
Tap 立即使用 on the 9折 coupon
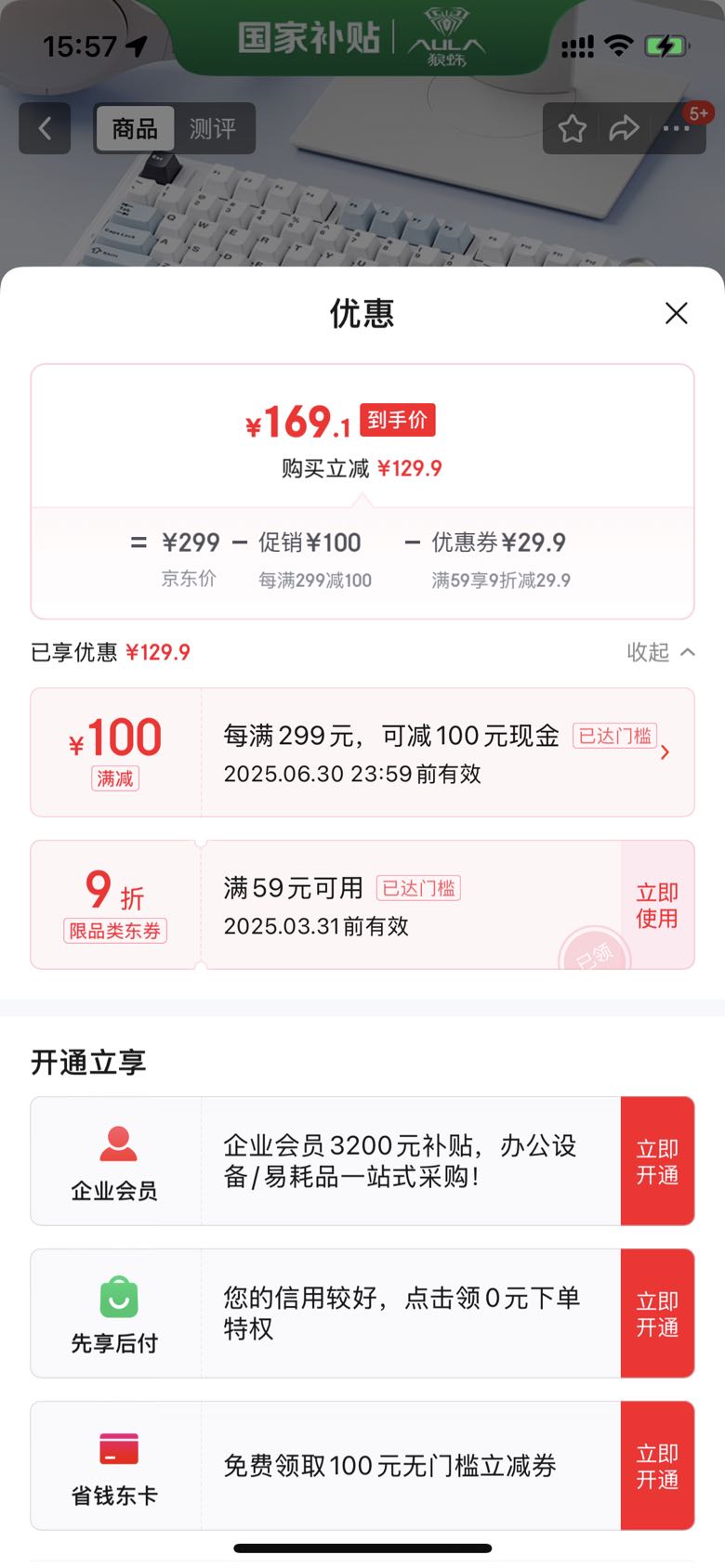tap(656, 905)
